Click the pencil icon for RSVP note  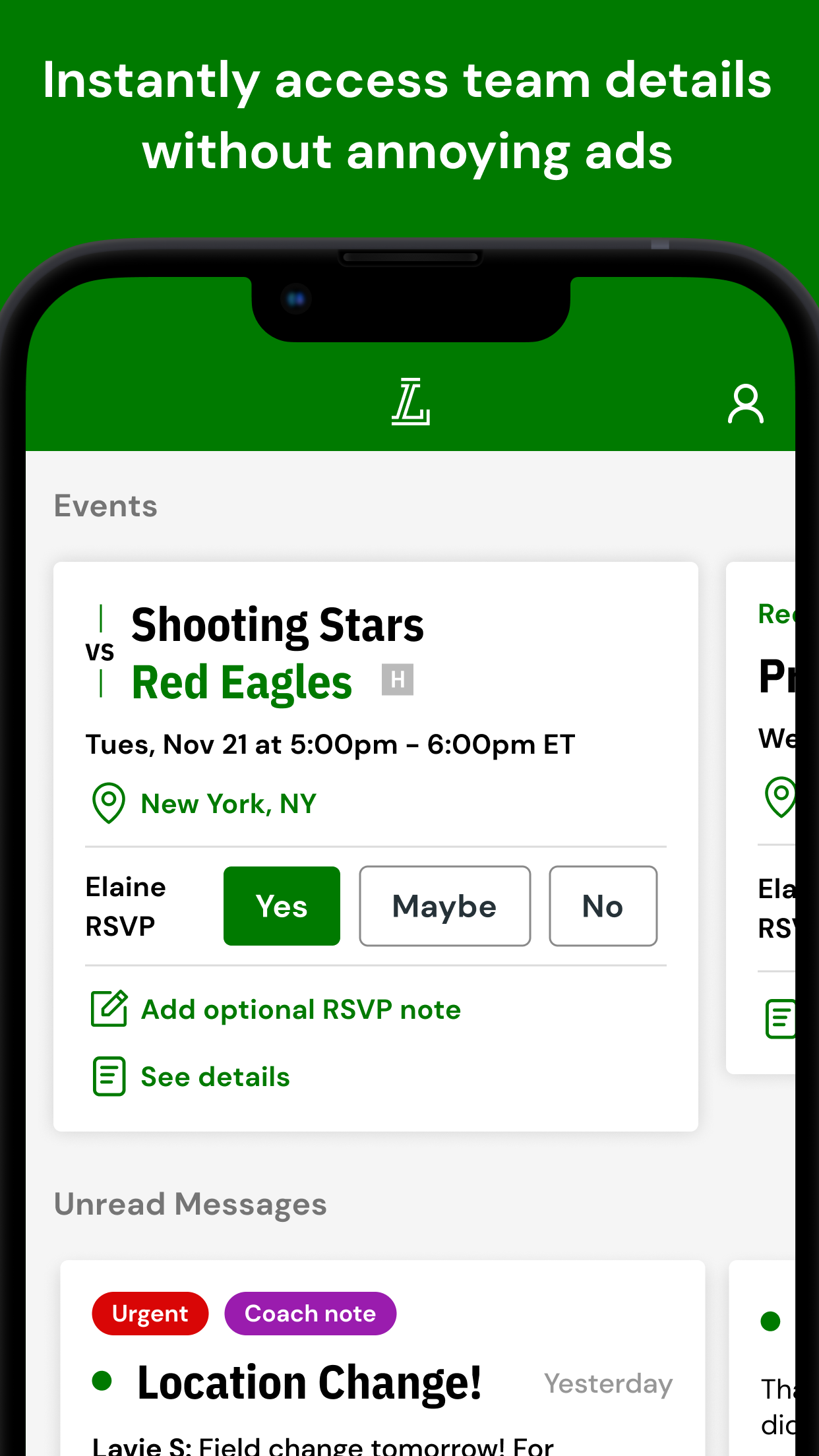coord(108,1009)
